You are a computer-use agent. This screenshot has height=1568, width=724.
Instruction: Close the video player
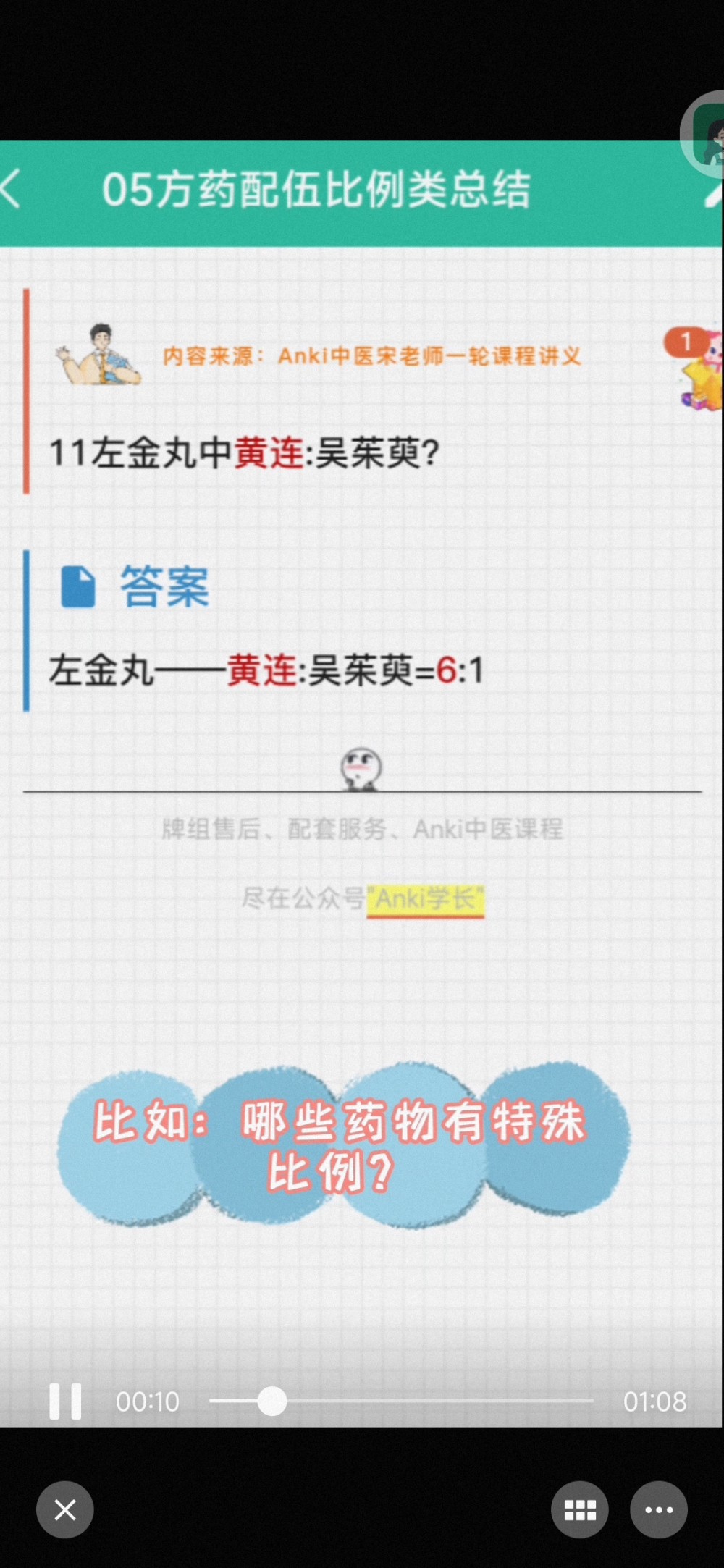click(x=65, y=1509)
